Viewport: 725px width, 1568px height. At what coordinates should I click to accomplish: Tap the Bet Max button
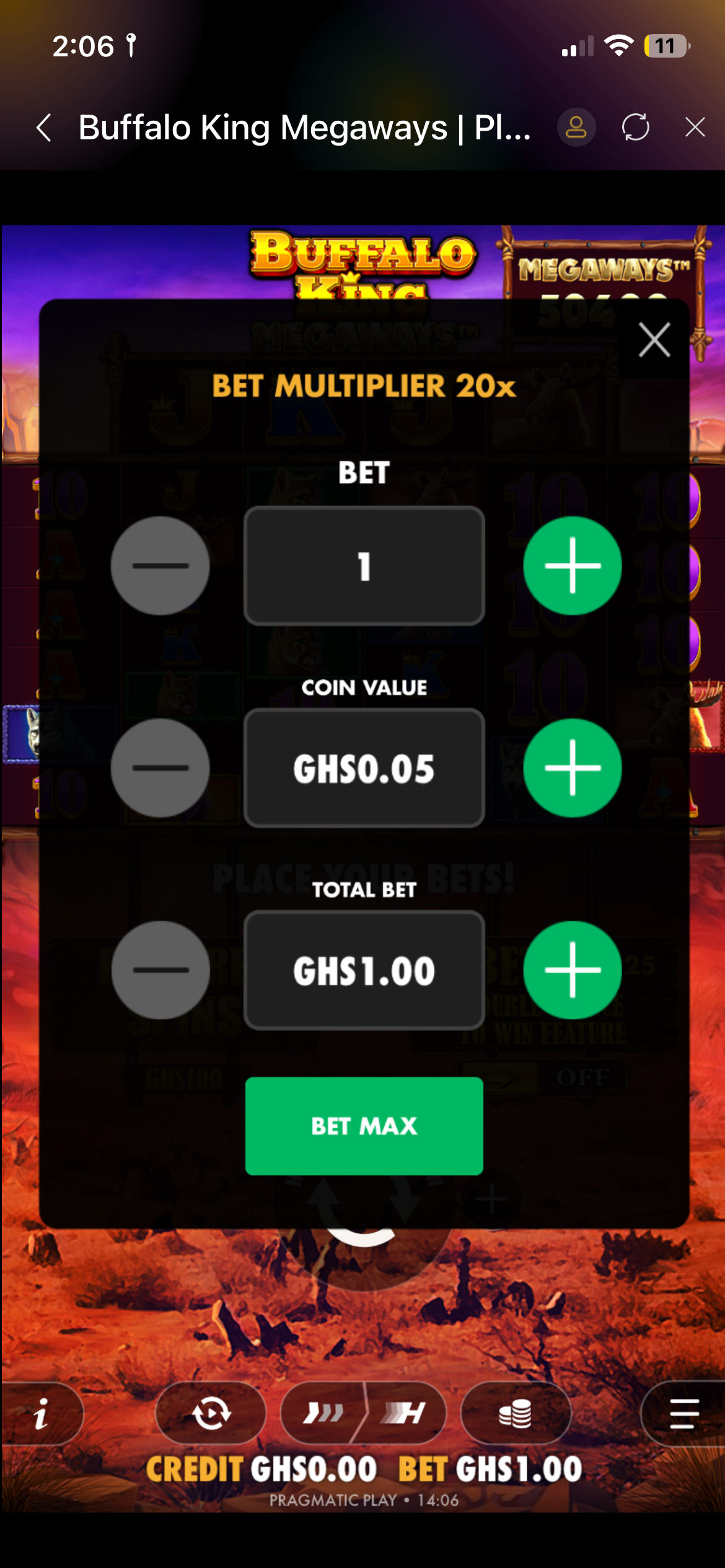(364, 1125)
